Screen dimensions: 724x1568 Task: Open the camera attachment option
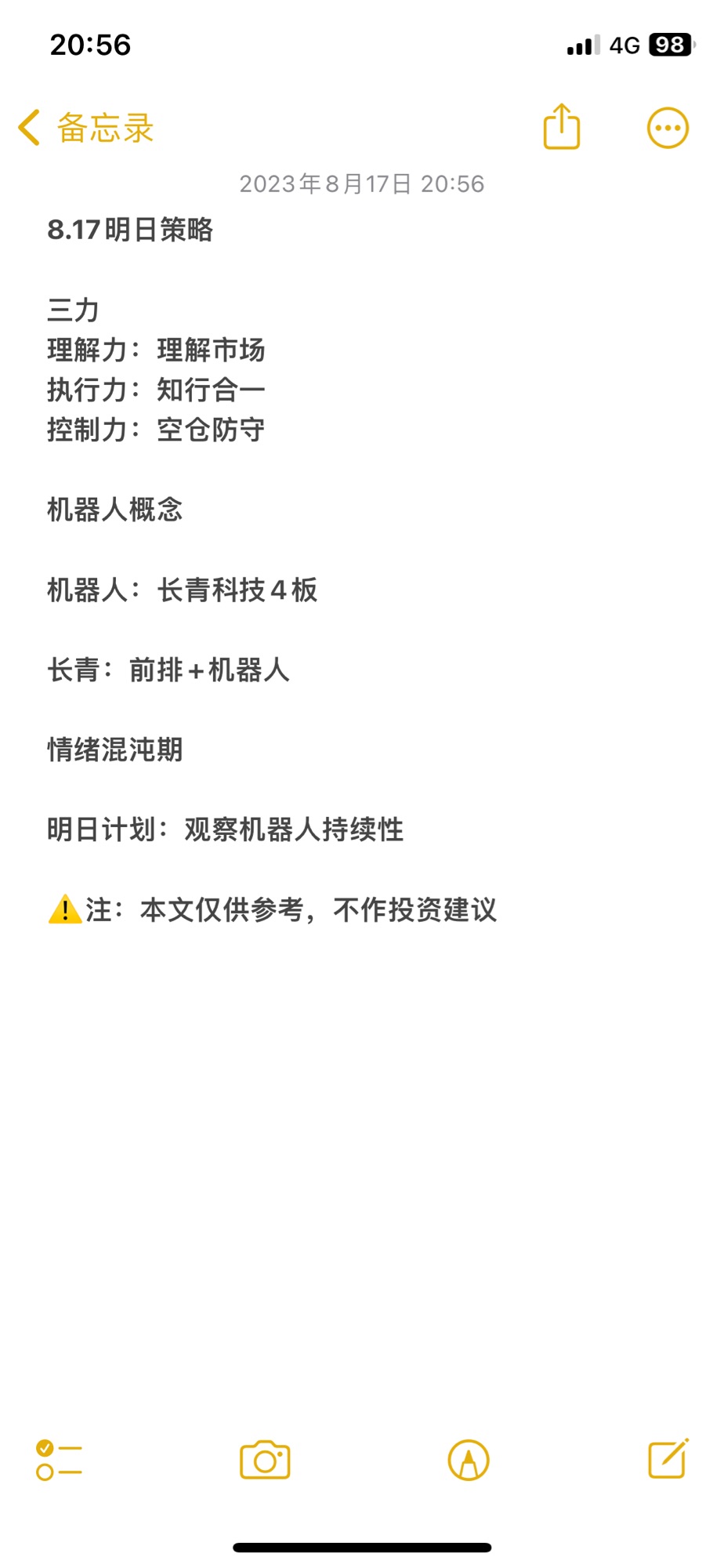tap(265, 1460)
